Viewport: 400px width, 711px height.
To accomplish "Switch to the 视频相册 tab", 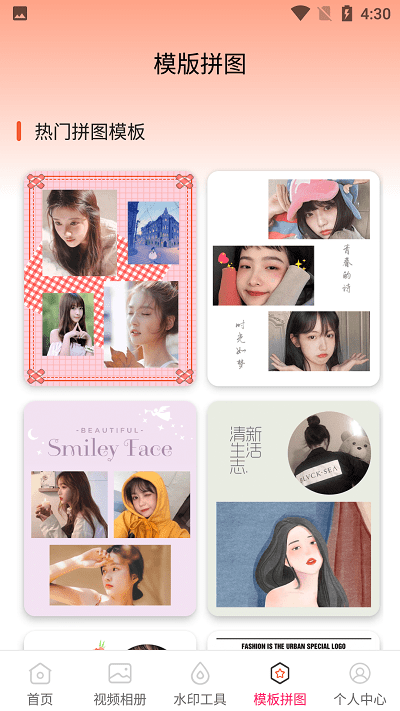I will click(x=120, y=683).
